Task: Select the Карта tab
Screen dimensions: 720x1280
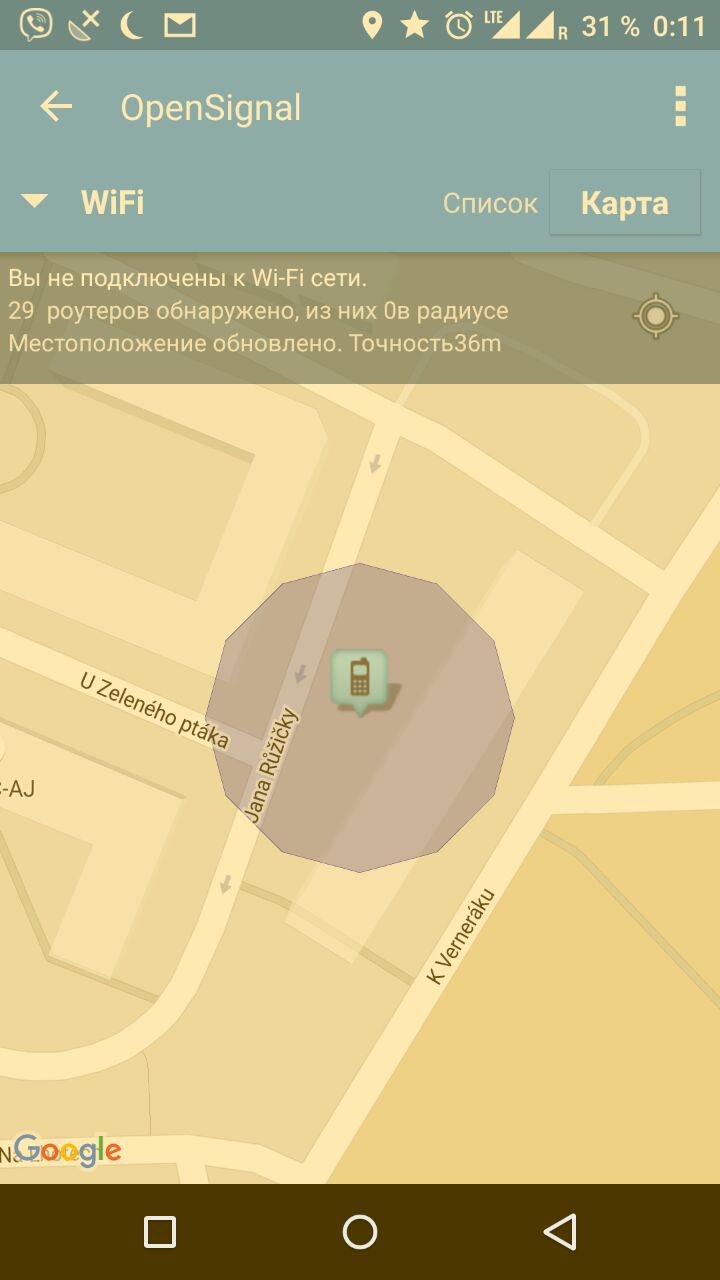Action: pos(625,203)
